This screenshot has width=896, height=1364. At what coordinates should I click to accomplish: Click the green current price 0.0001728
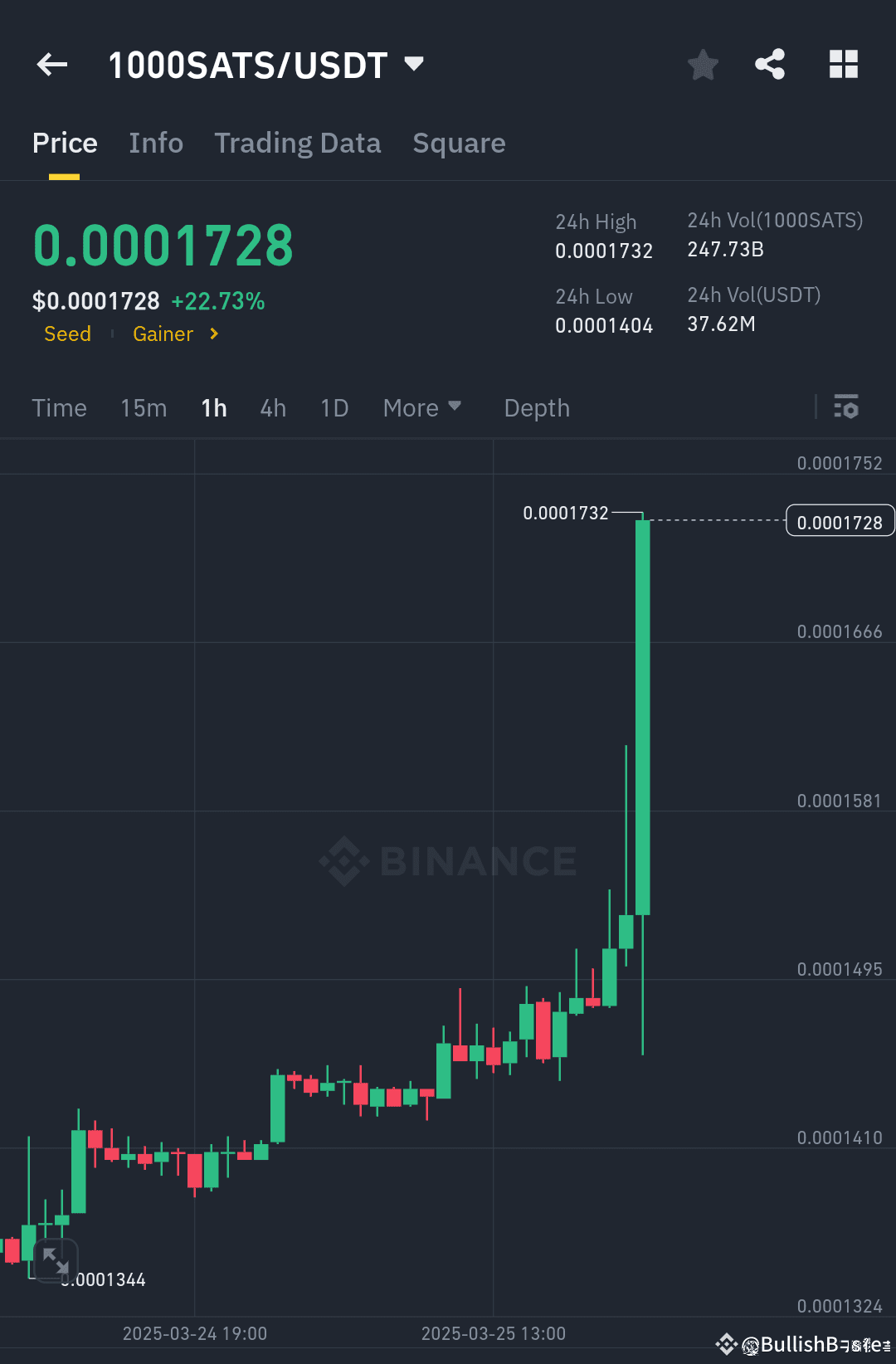pos(163,243)
